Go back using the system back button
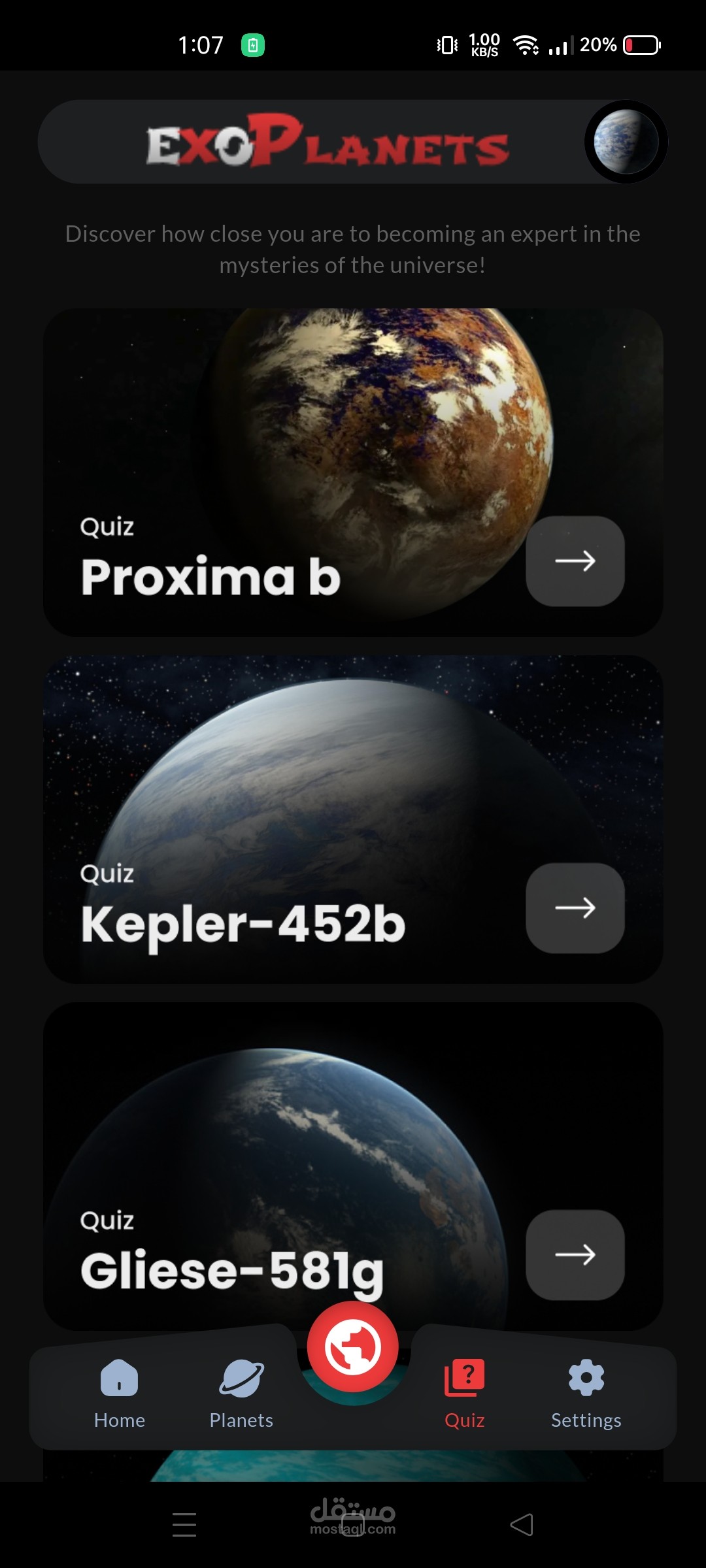706x1568 pixels. (x=522, y=1526)
